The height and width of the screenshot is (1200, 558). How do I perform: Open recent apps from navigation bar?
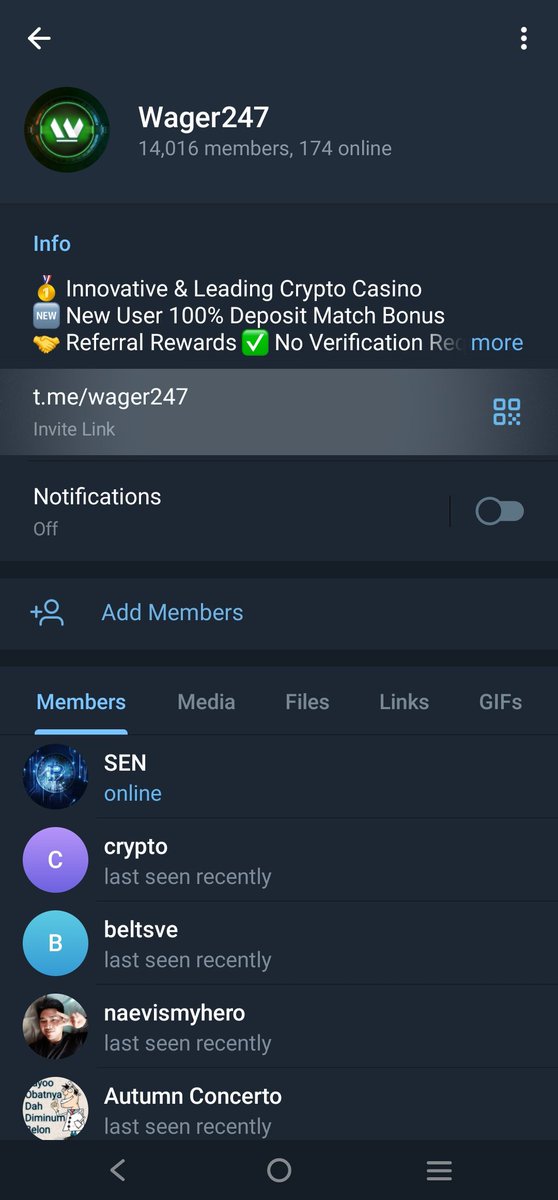pyautogui.click(x=439, y=1170)
